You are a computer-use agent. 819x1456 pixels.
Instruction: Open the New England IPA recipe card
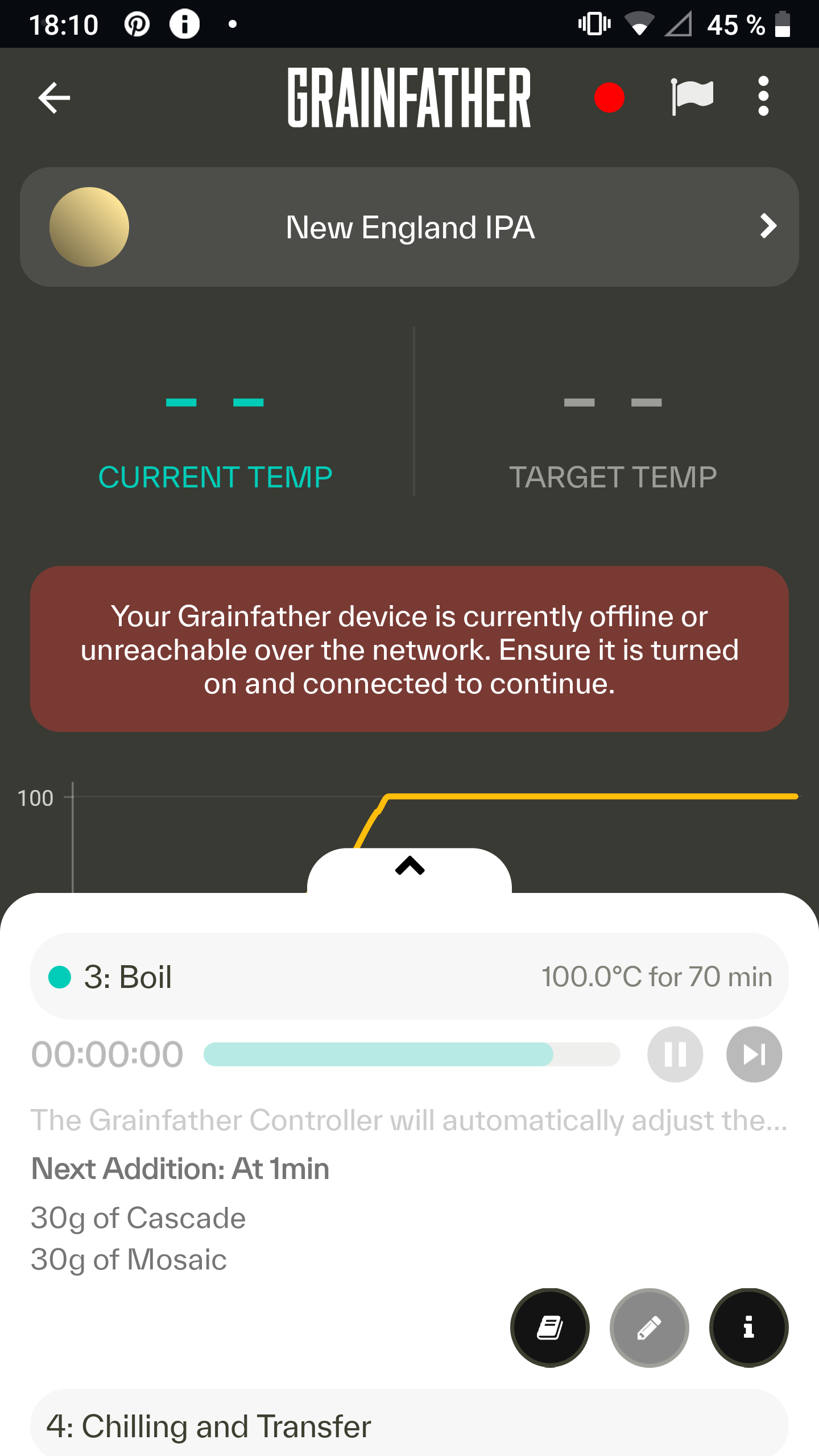click(x=409, y=227)
